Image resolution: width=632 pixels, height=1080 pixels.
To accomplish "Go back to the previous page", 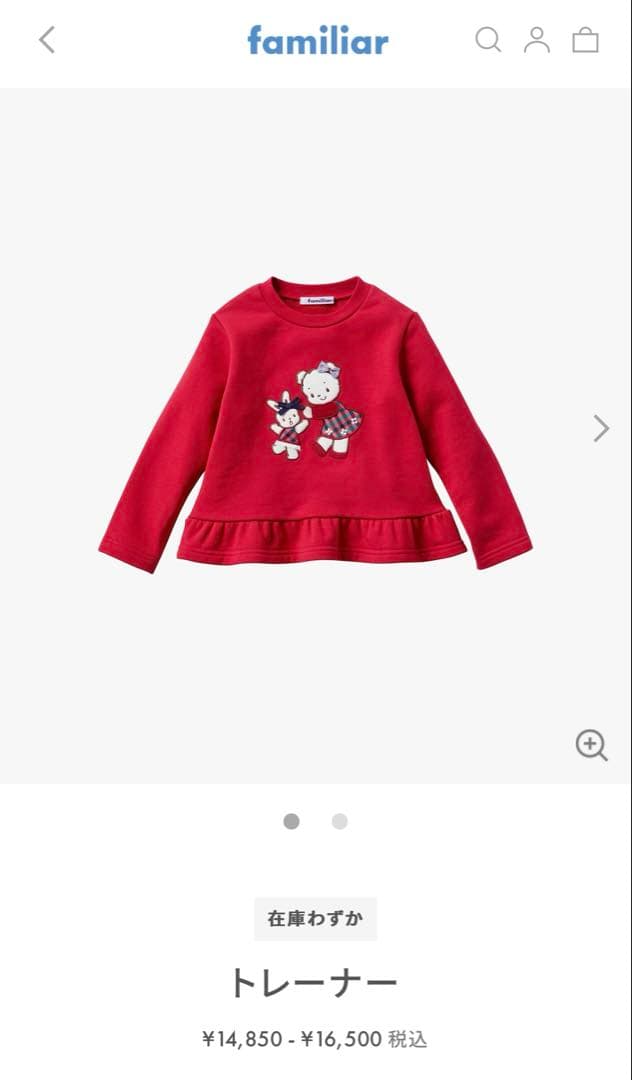I will pos(47,40).
